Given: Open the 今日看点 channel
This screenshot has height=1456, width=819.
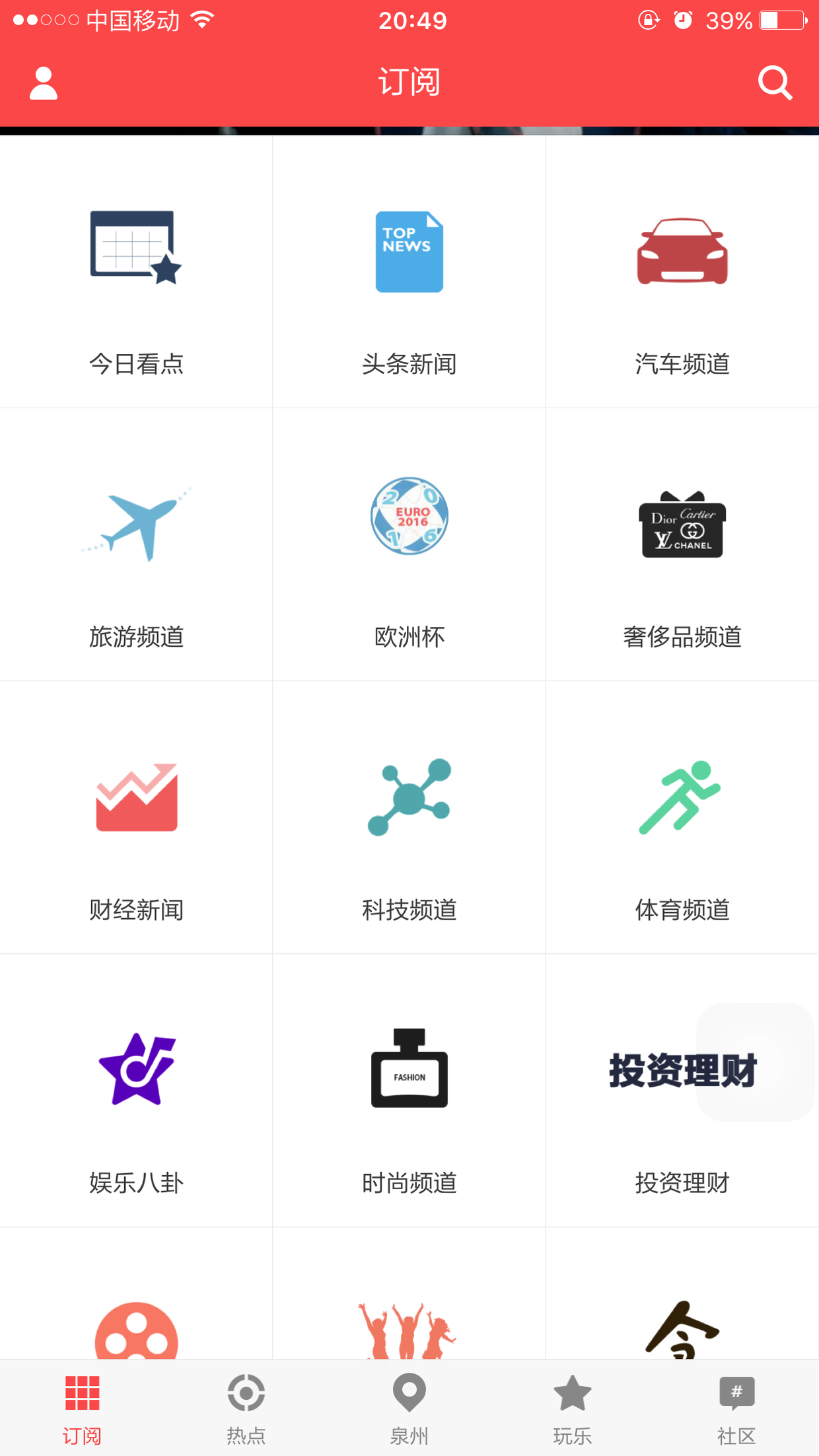Looking at the screenshot, I should point(136,272).
